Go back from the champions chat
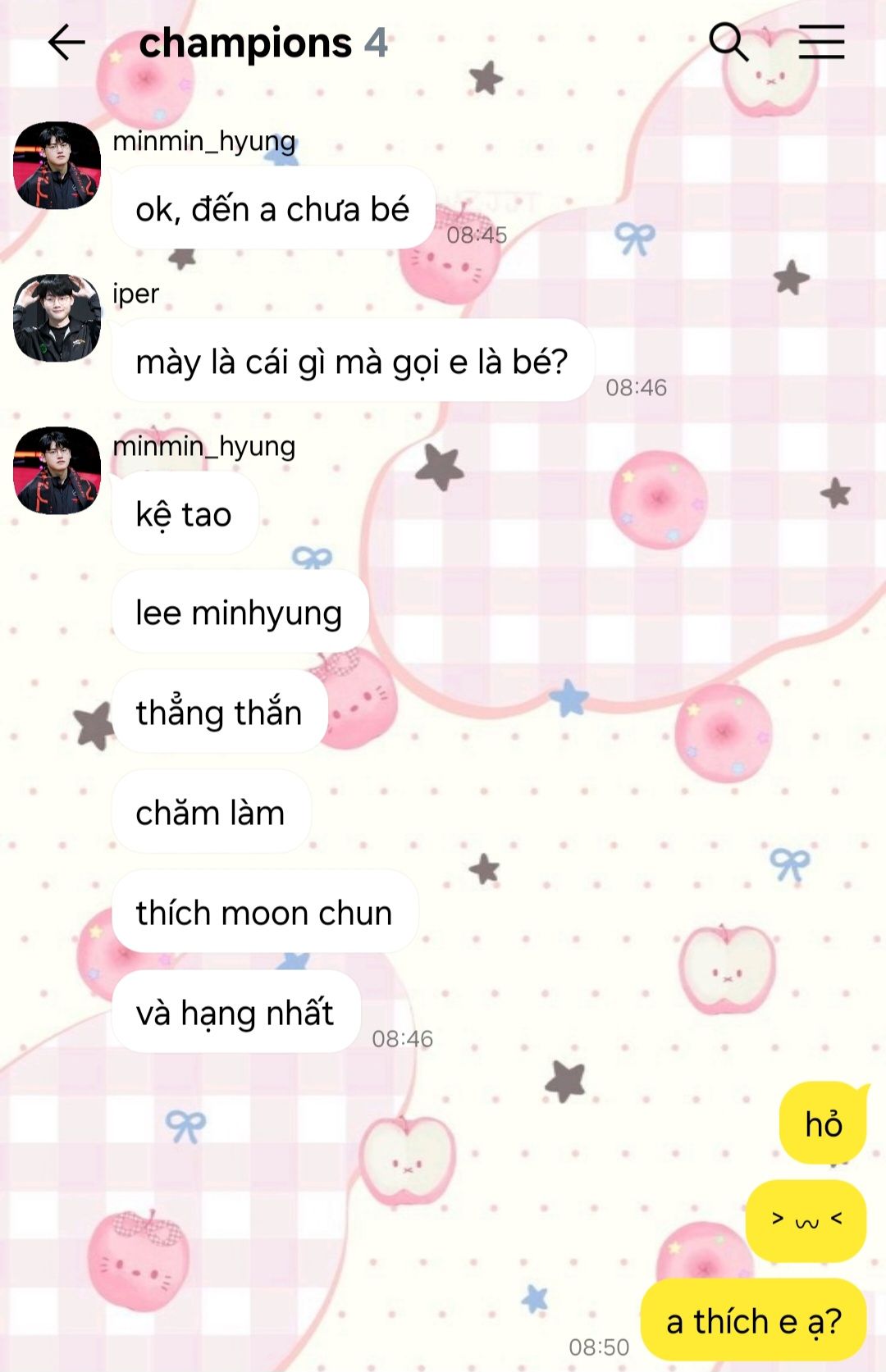This screenshot has height=1372, width=886. click(x=66, y=43)
